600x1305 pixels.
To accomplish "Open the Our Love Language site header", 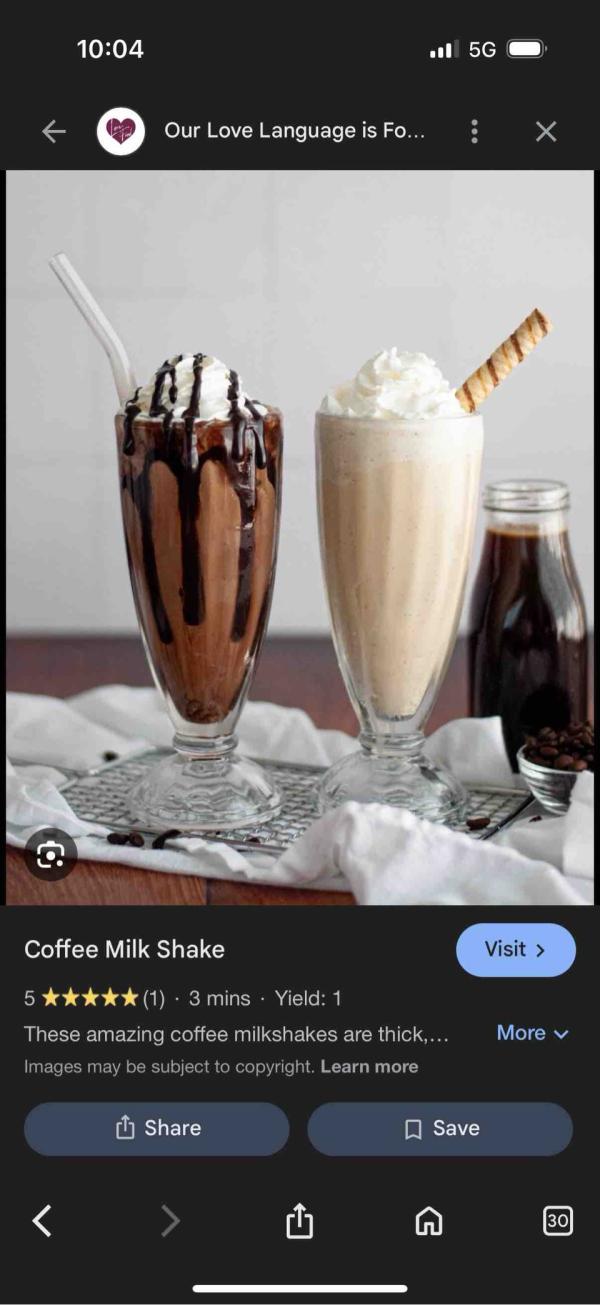I will click(x=294, y=131).
